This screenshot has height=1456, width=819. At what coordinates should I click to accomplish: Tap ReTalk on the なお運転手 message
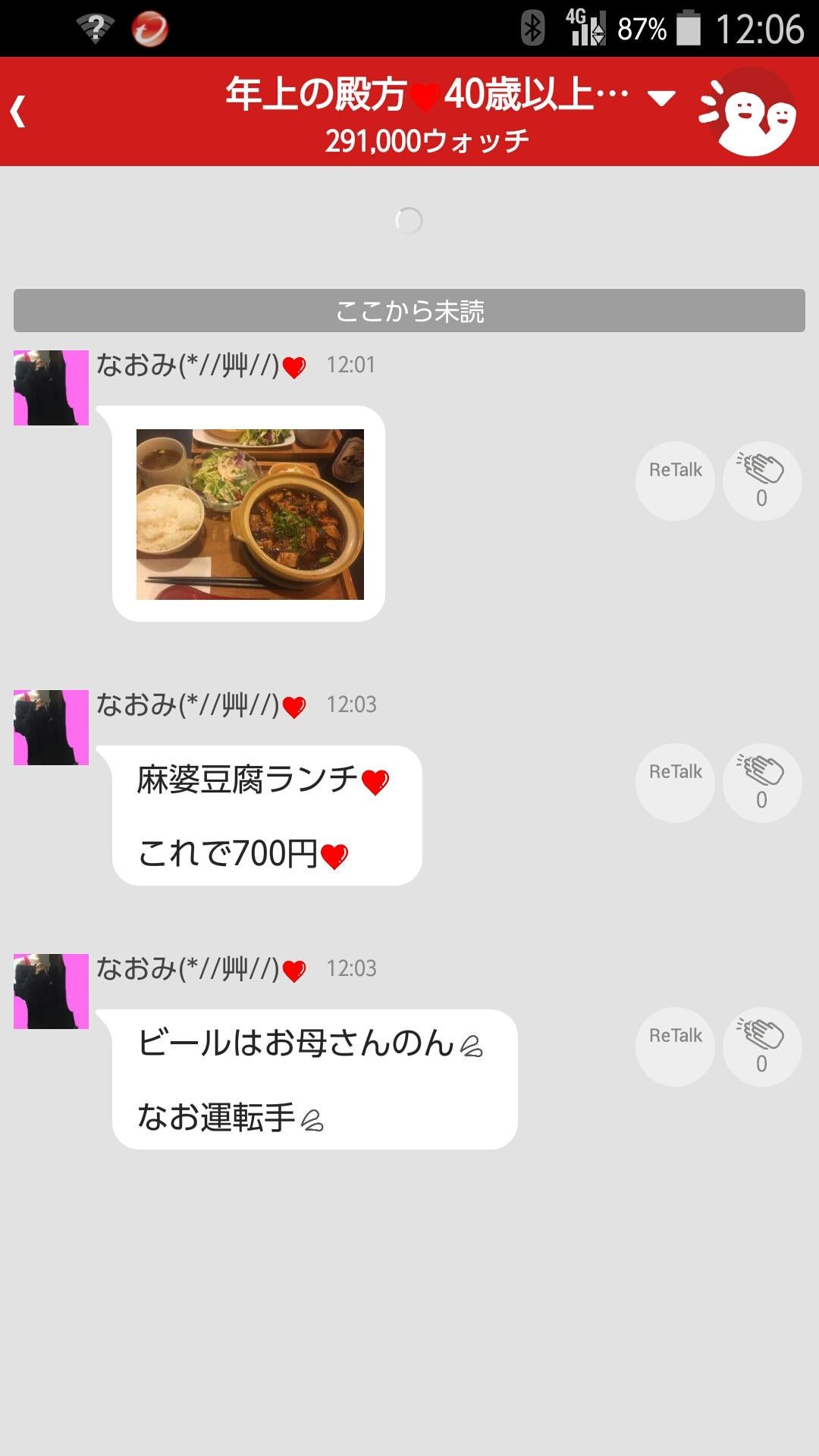pyautogui.click(x=673, y=1034)
